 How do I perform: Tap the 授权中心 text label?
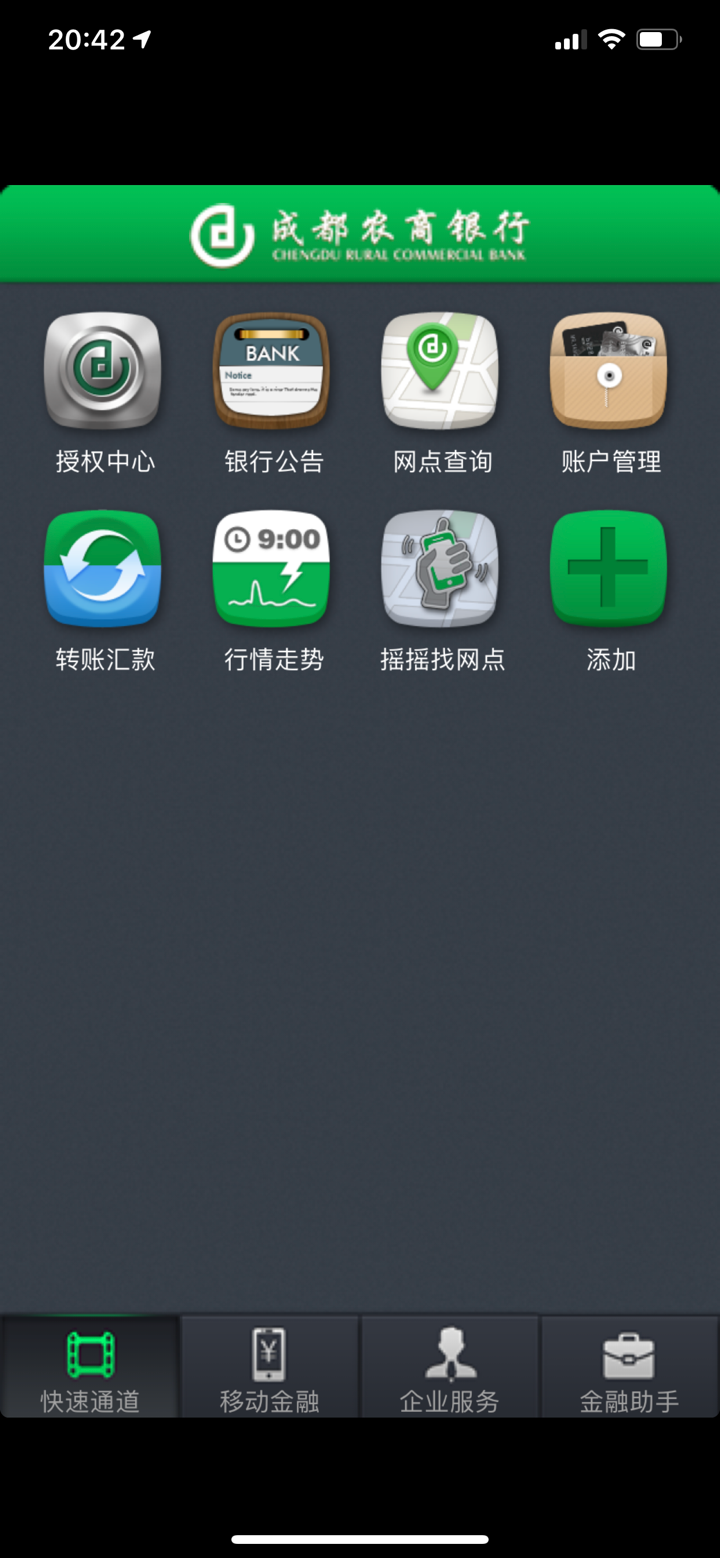coord(103,461)
